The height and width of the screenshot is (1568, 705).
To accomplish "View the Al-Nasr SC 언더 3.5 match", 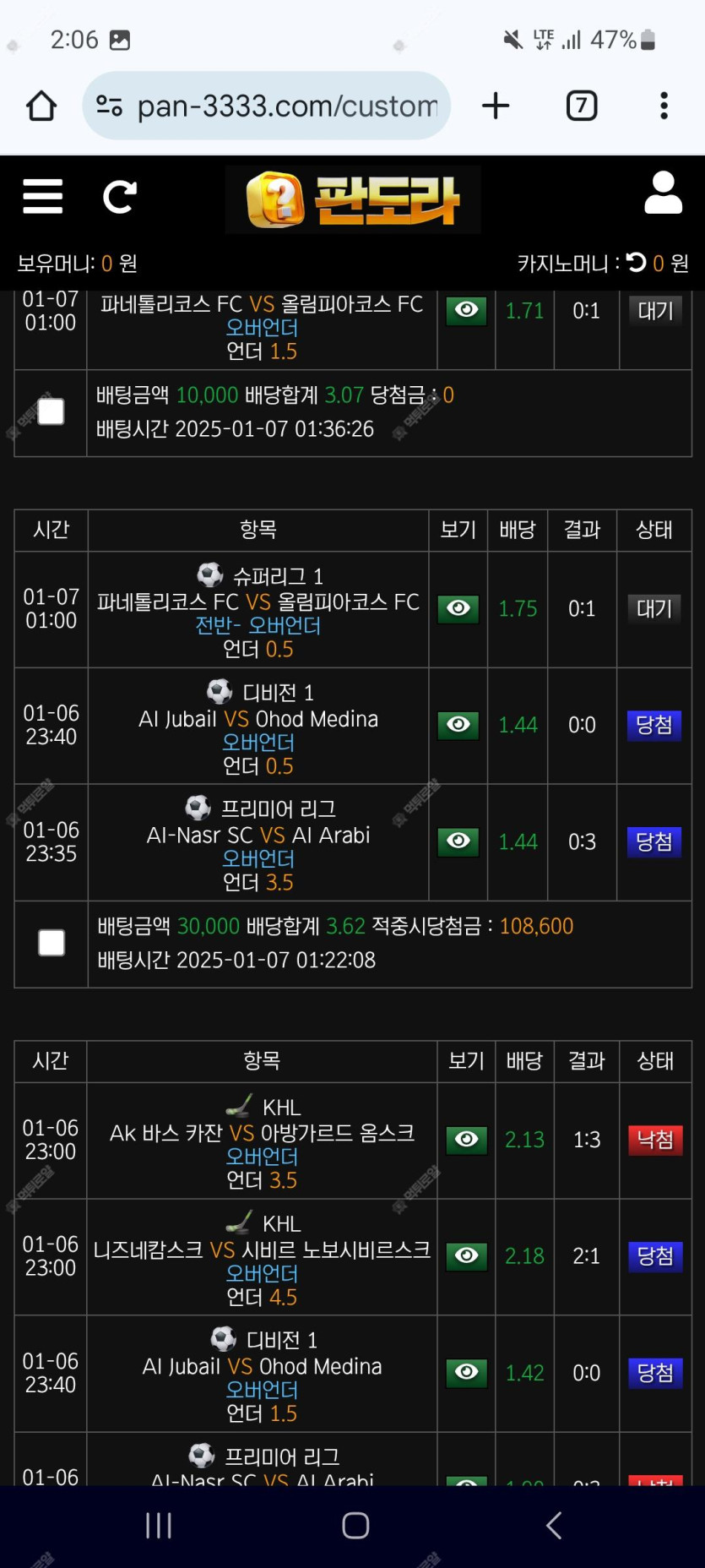I will (x=458, y=841).
